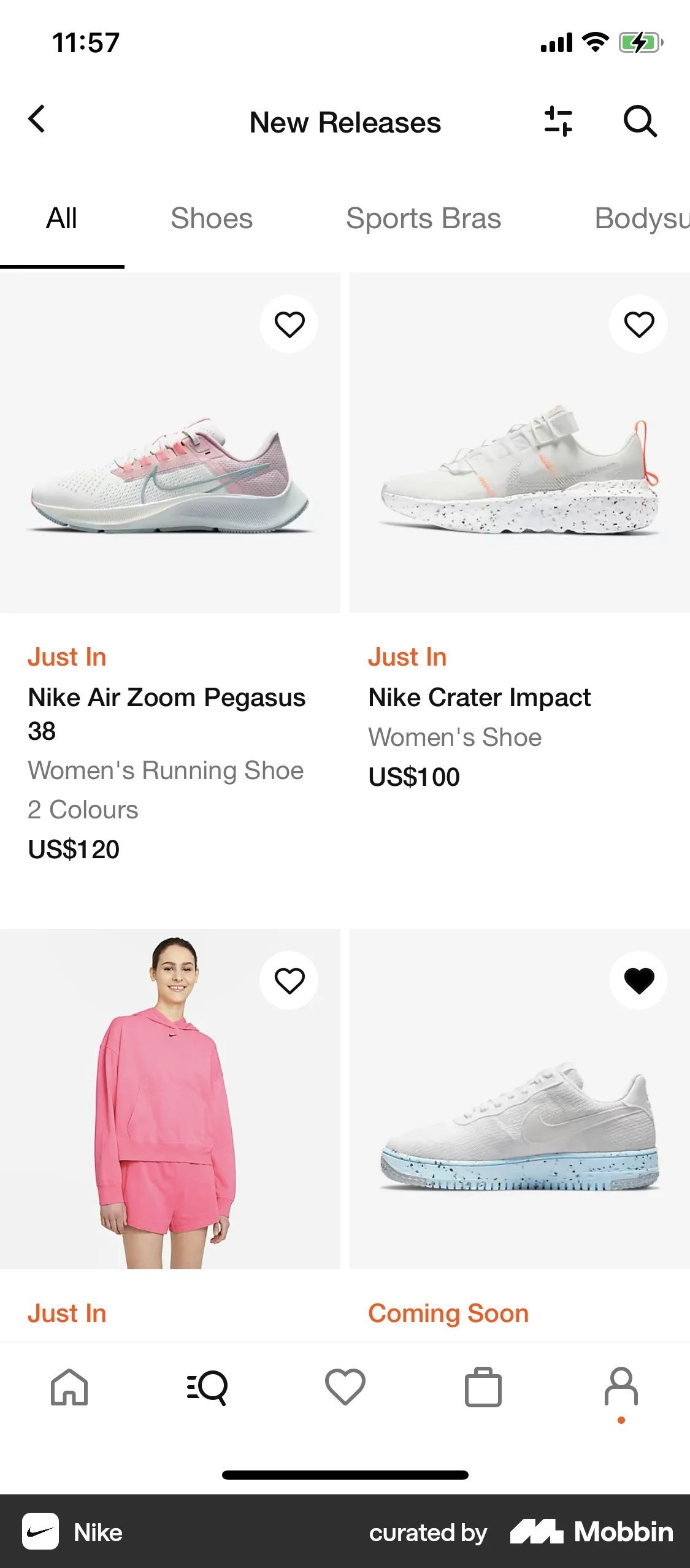Open search from the top bar
Screen dimensions: 690x1568
coord(640,121)
